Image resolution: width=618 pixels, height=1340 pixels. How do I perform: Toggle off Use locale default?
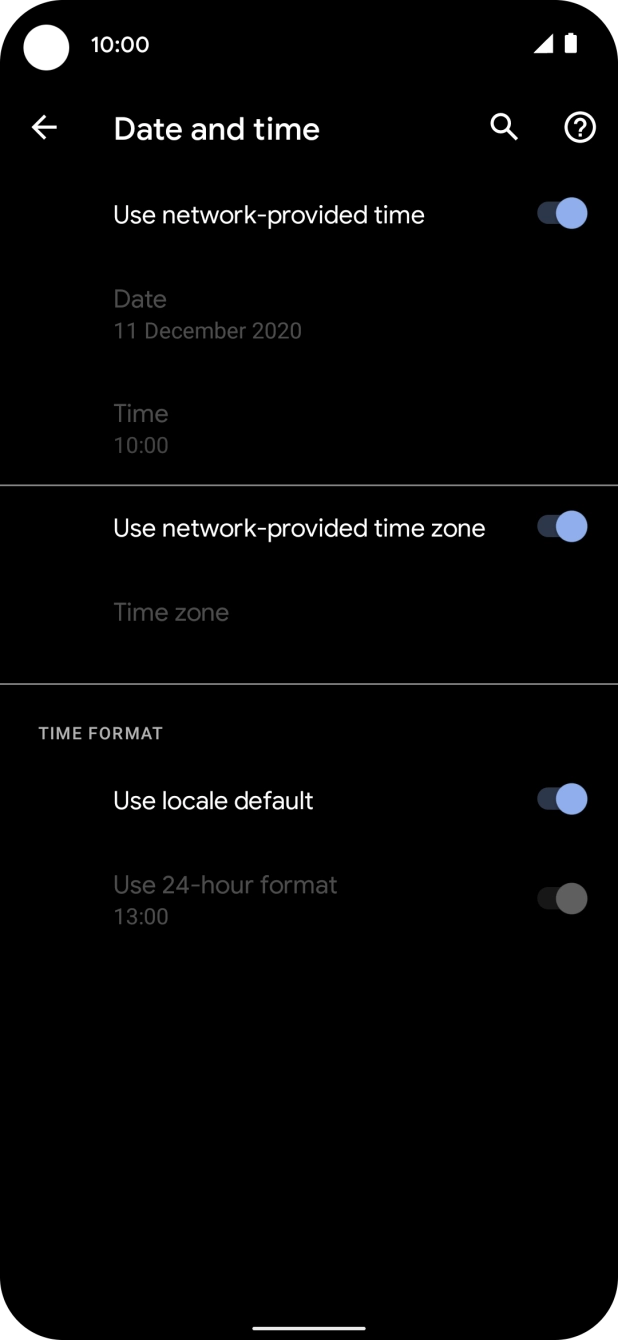point(562,800)
